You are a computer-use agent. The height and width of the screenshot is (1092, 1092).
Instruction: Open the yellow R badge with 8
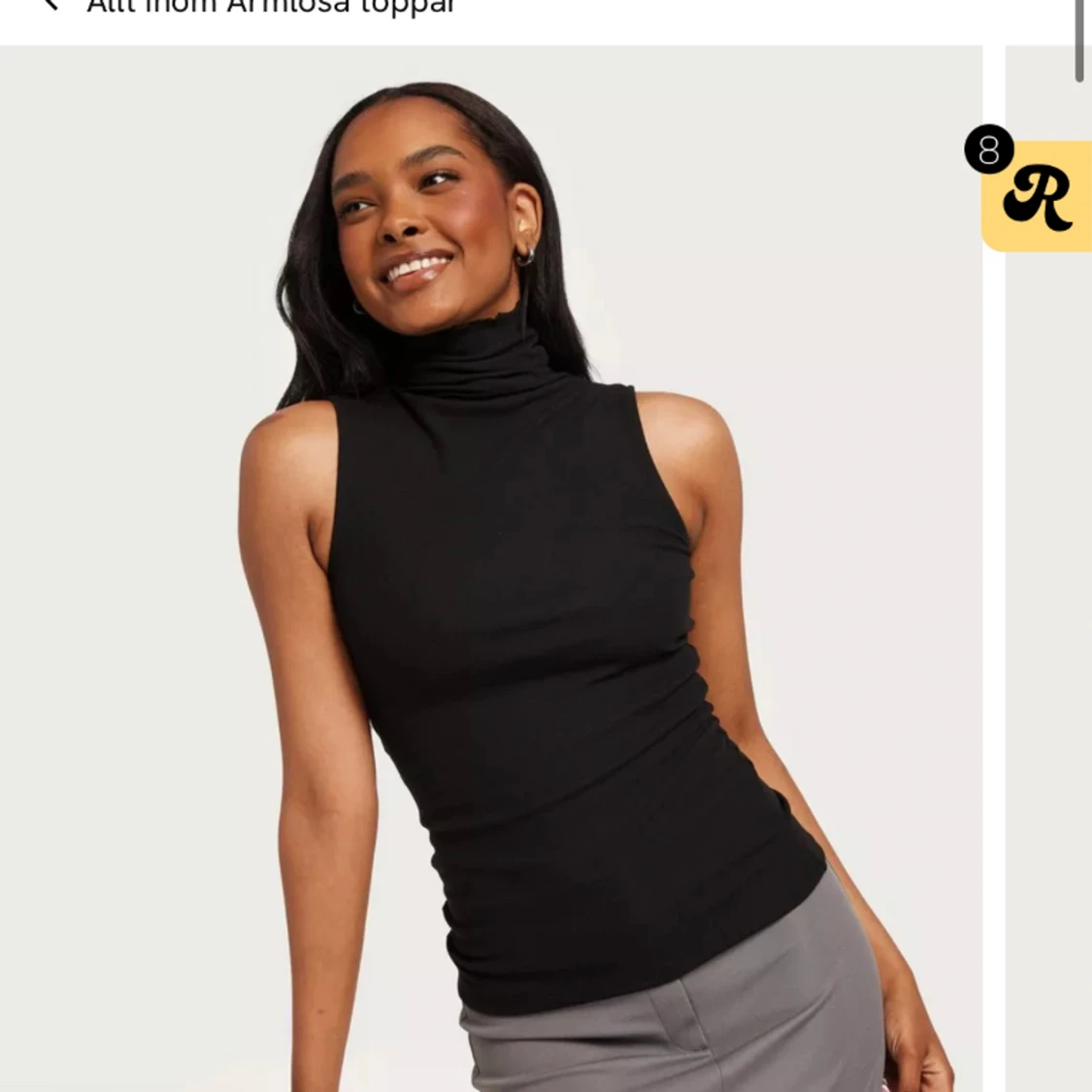coord(1037,196)
